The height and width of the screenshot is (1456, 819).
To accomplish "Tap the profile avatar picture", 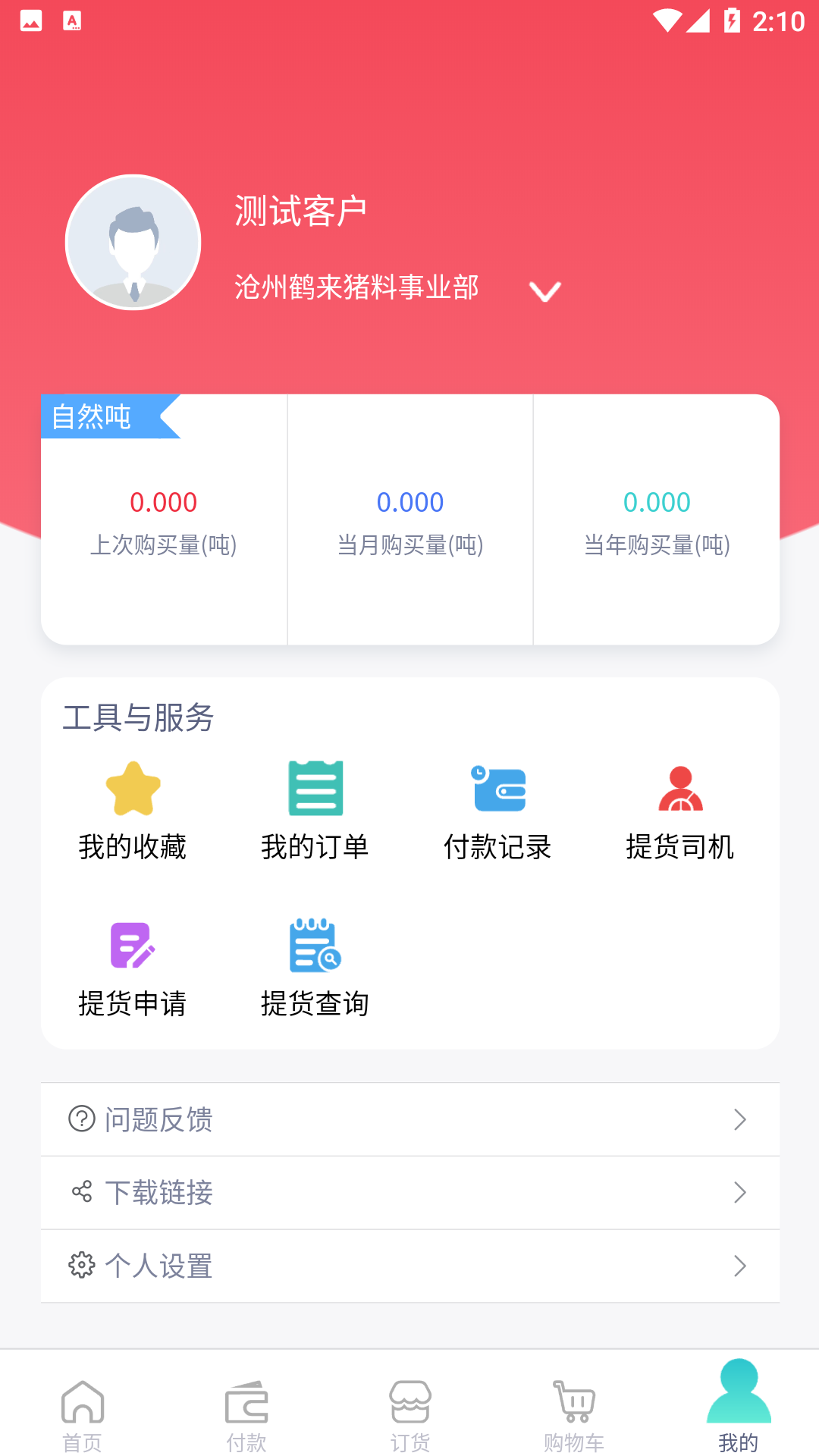I will pyautogui.click(x=133, y=243).
